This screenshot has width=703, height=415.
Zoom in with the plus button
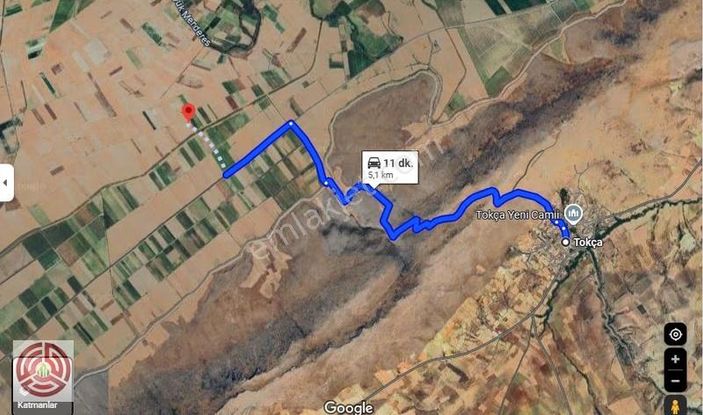[676, 359]
